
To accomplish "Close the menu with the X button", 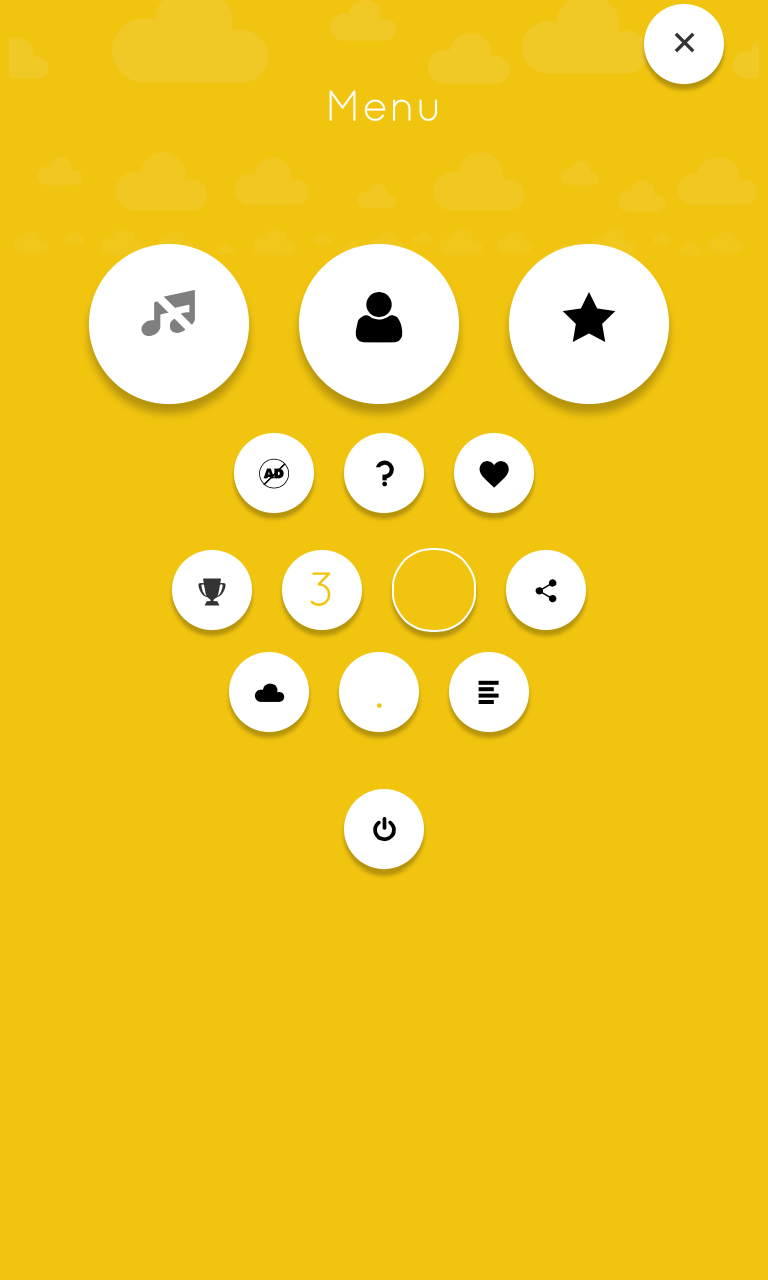I will (684, 44).
